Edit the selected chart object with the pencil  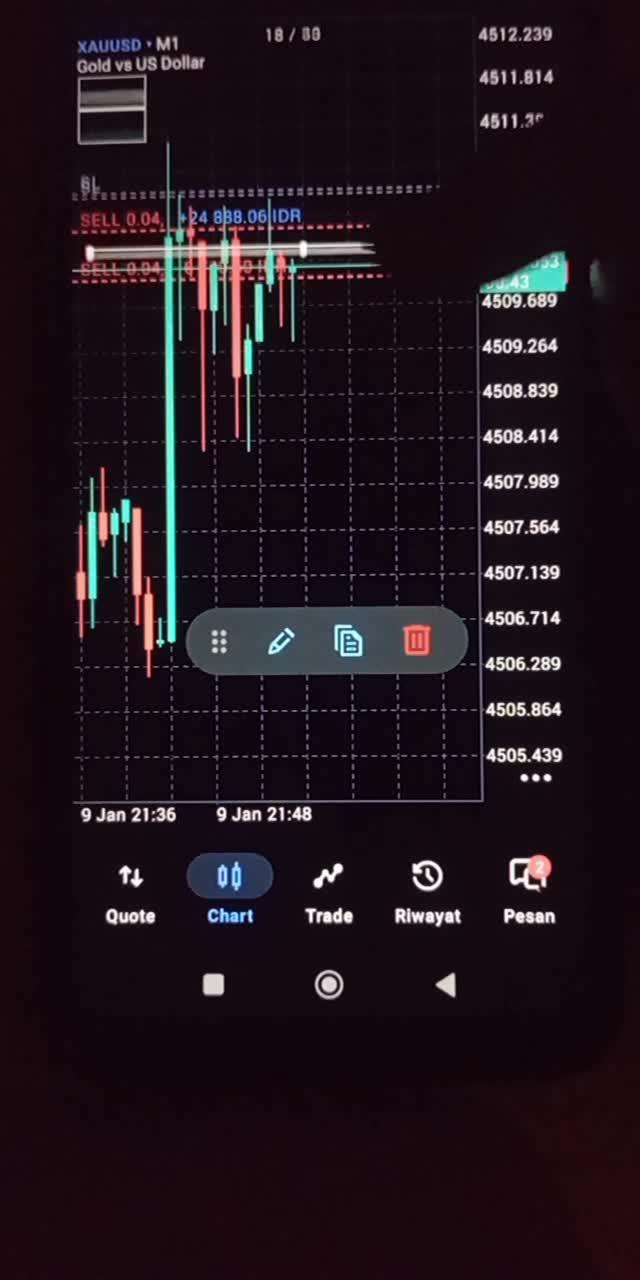[x=281, y=641]
